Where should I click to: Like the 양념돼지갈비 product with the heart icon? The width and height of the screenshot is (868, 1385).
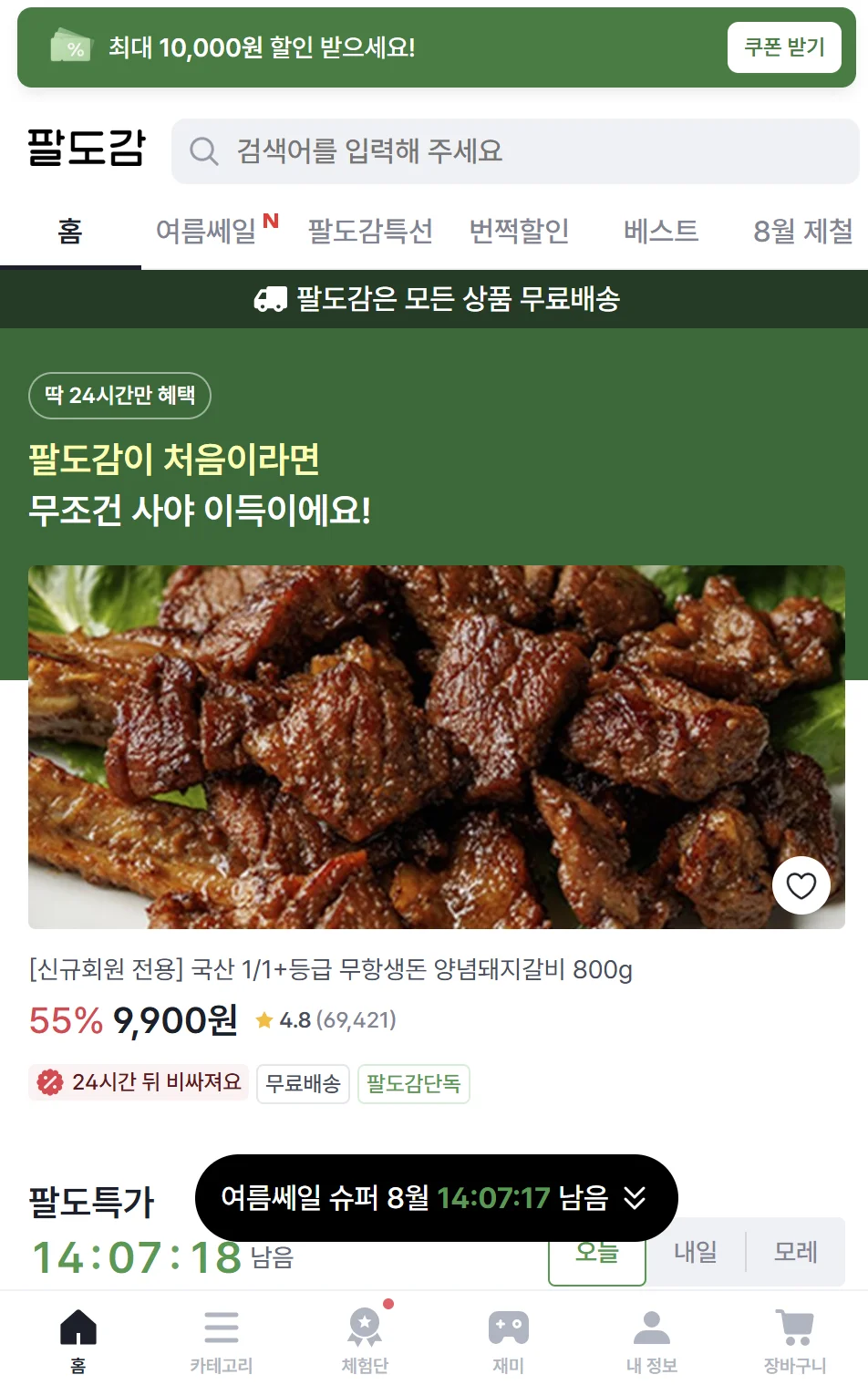[x=801, y=885]
